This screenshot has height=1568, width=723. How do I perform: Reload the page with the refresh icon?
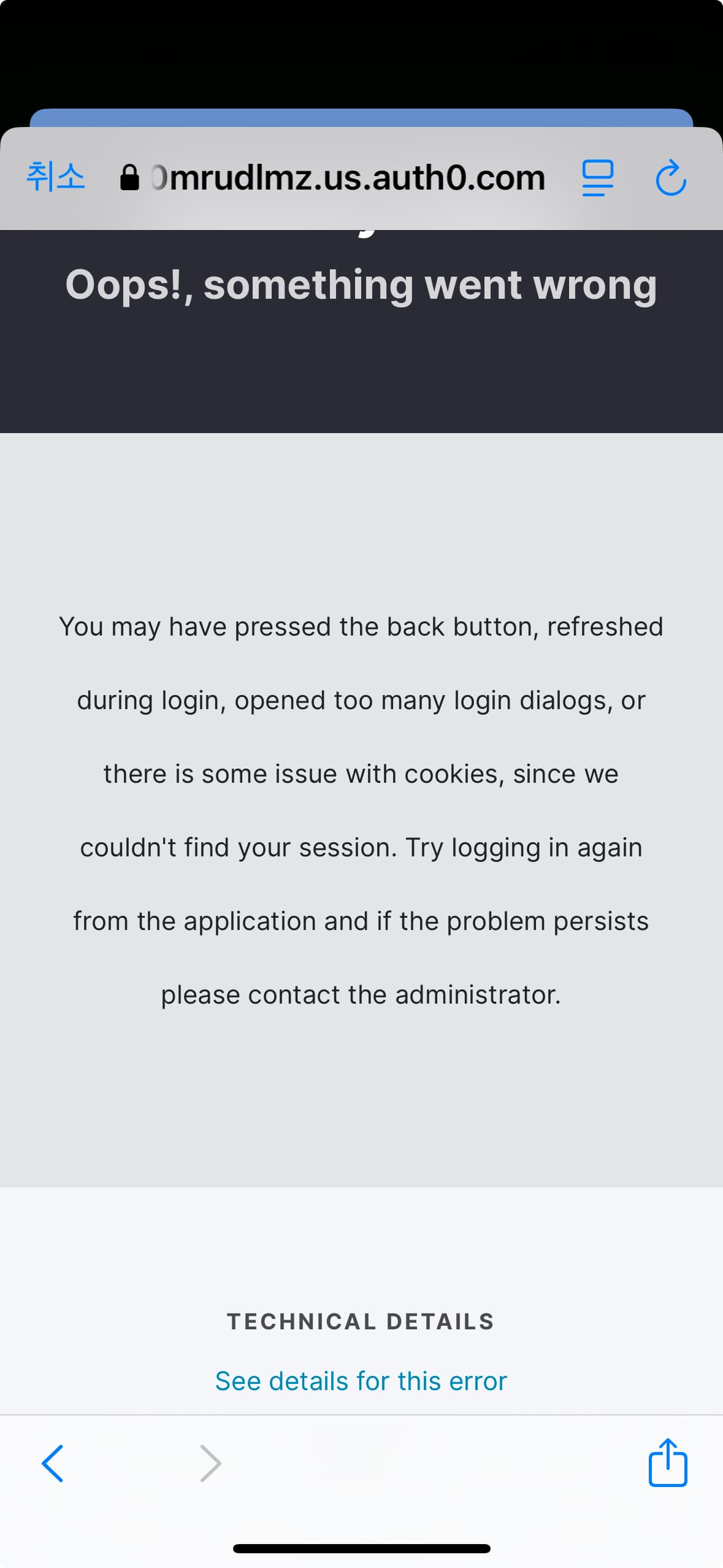(671, 178)
